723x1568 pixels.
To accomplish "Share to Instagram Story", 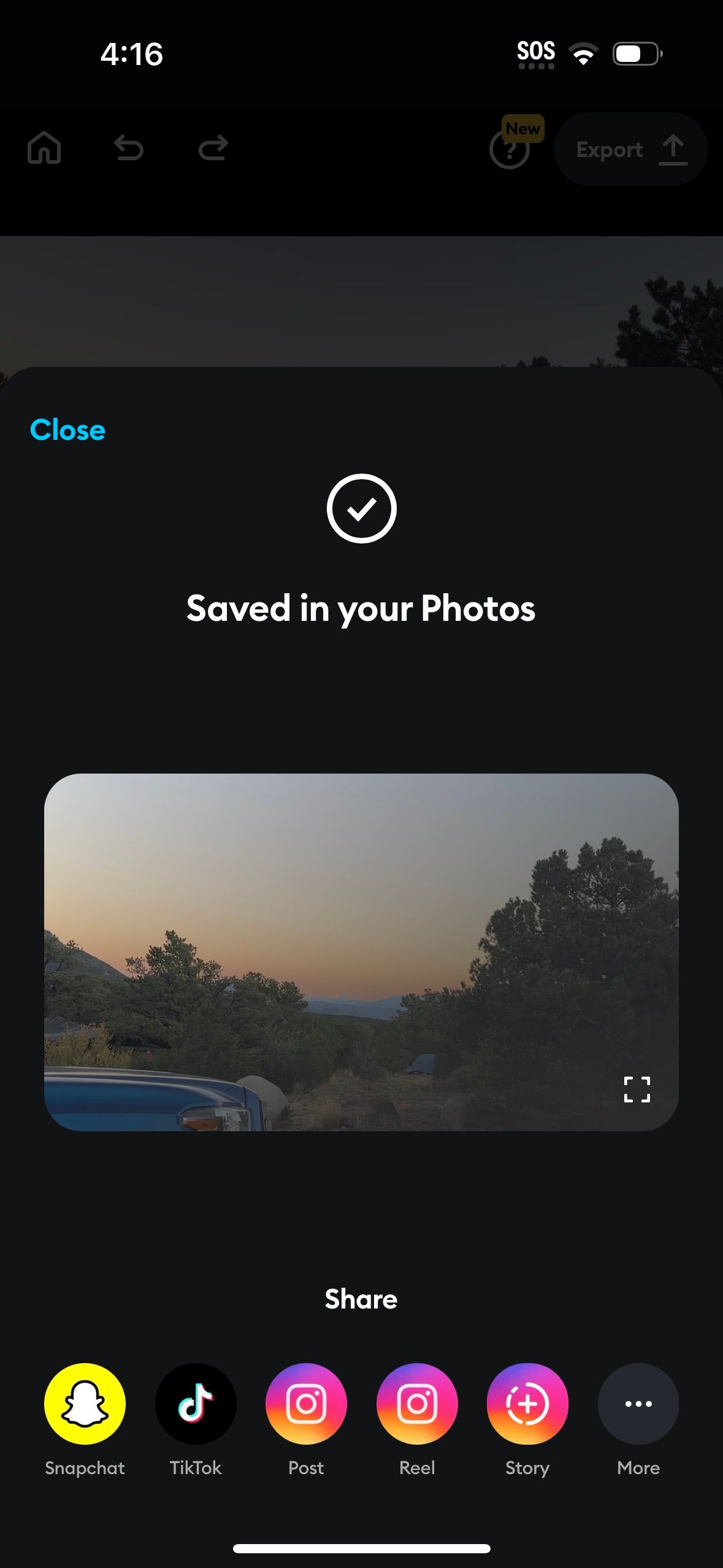I will 527,1403.
